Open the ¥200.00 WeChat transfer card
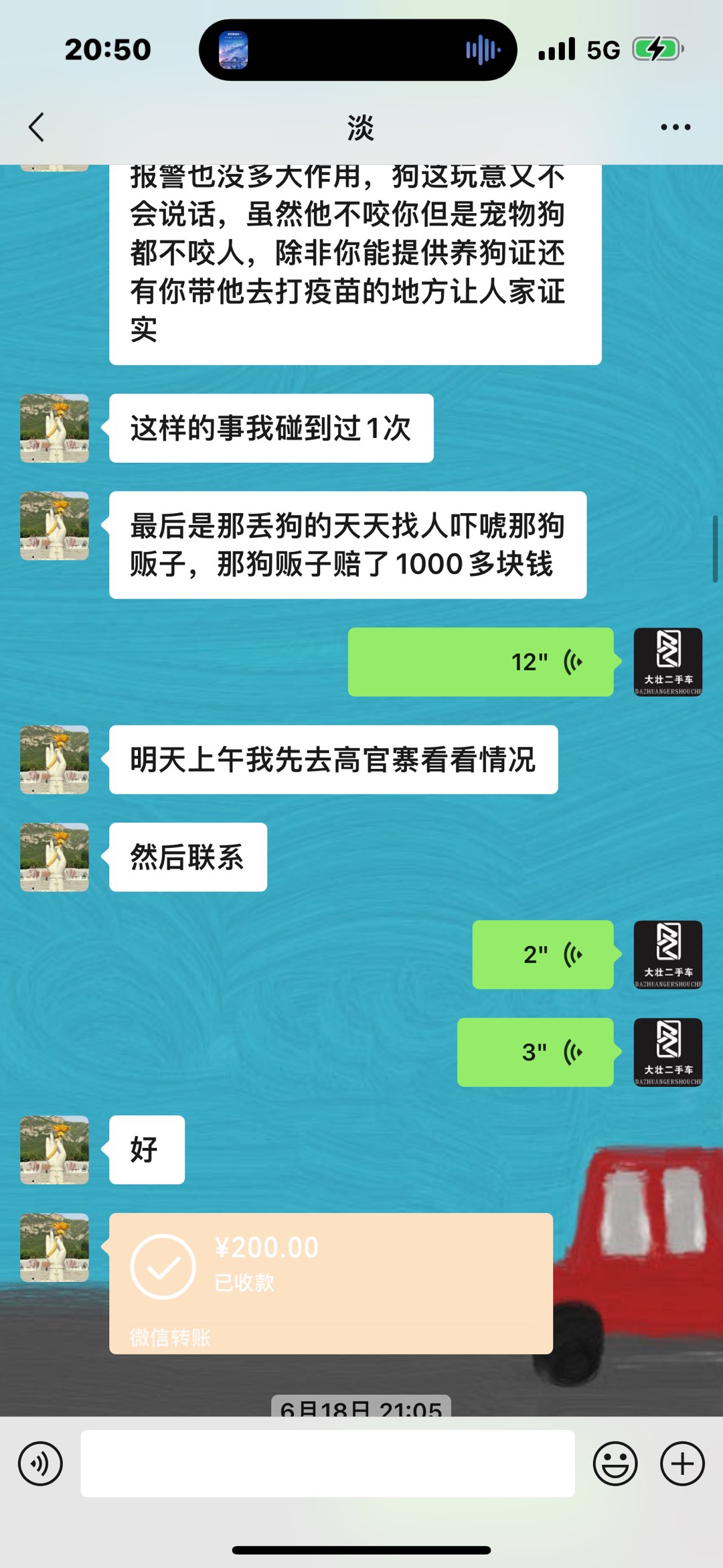Viewport: 723px width, 1568px height. click(331, 1283)
